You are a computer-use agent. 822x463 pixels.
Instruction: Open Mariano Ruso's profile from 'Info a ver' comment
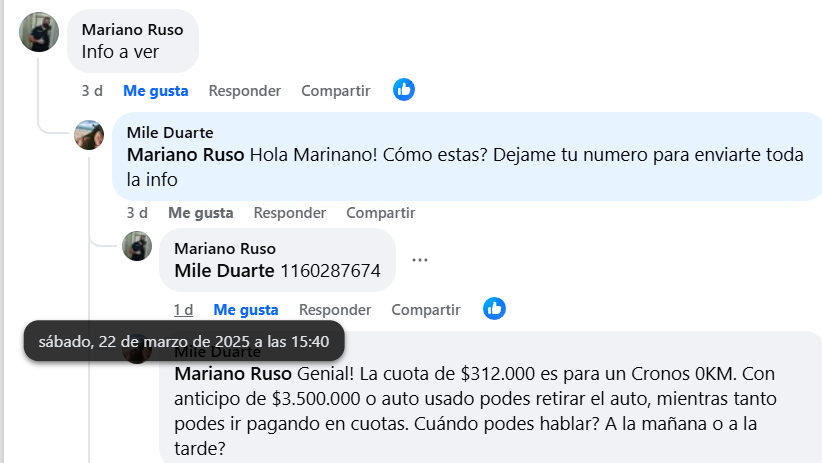[132, 29]
